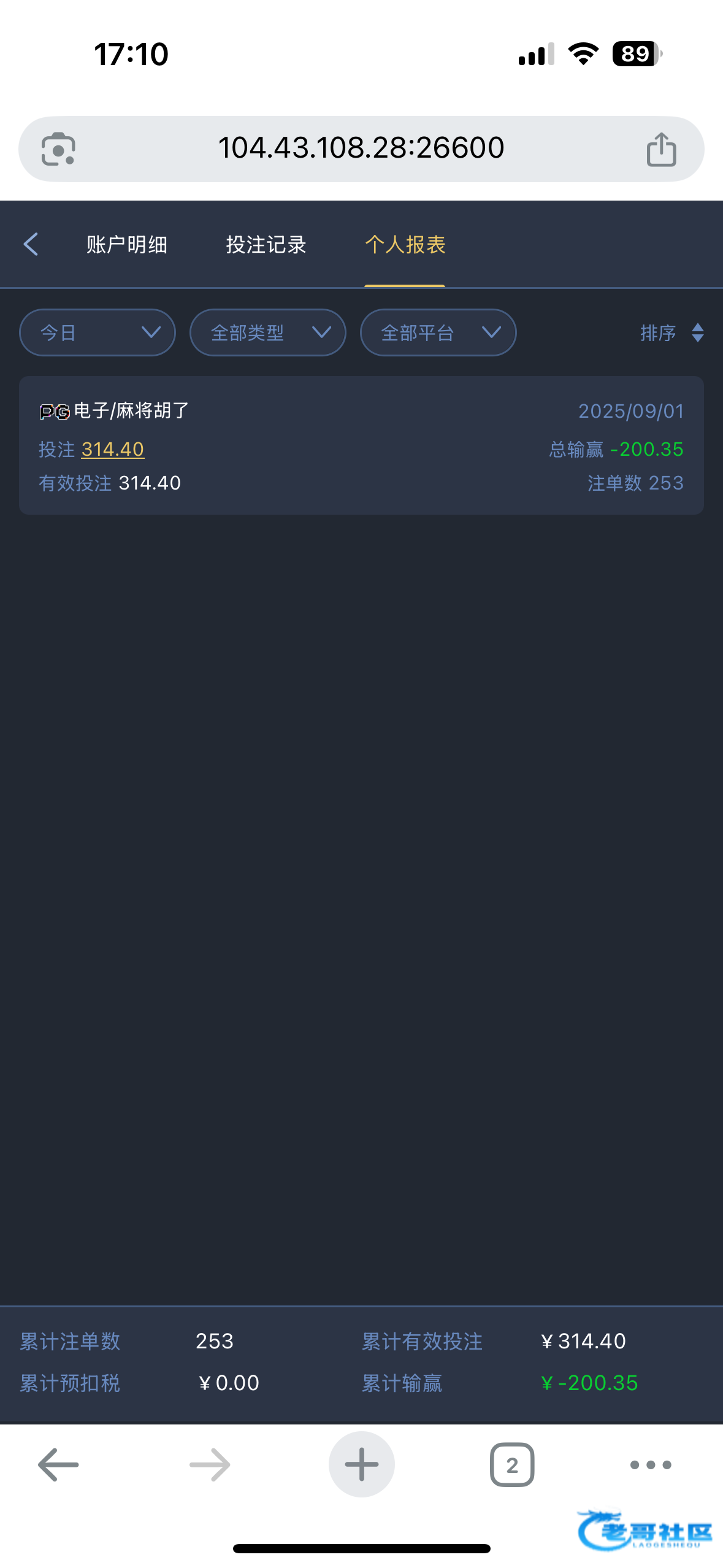The height and width of the screenshot is (1568, 723).
Task: Select the 个人报表 tab
Action: [405, 245]
